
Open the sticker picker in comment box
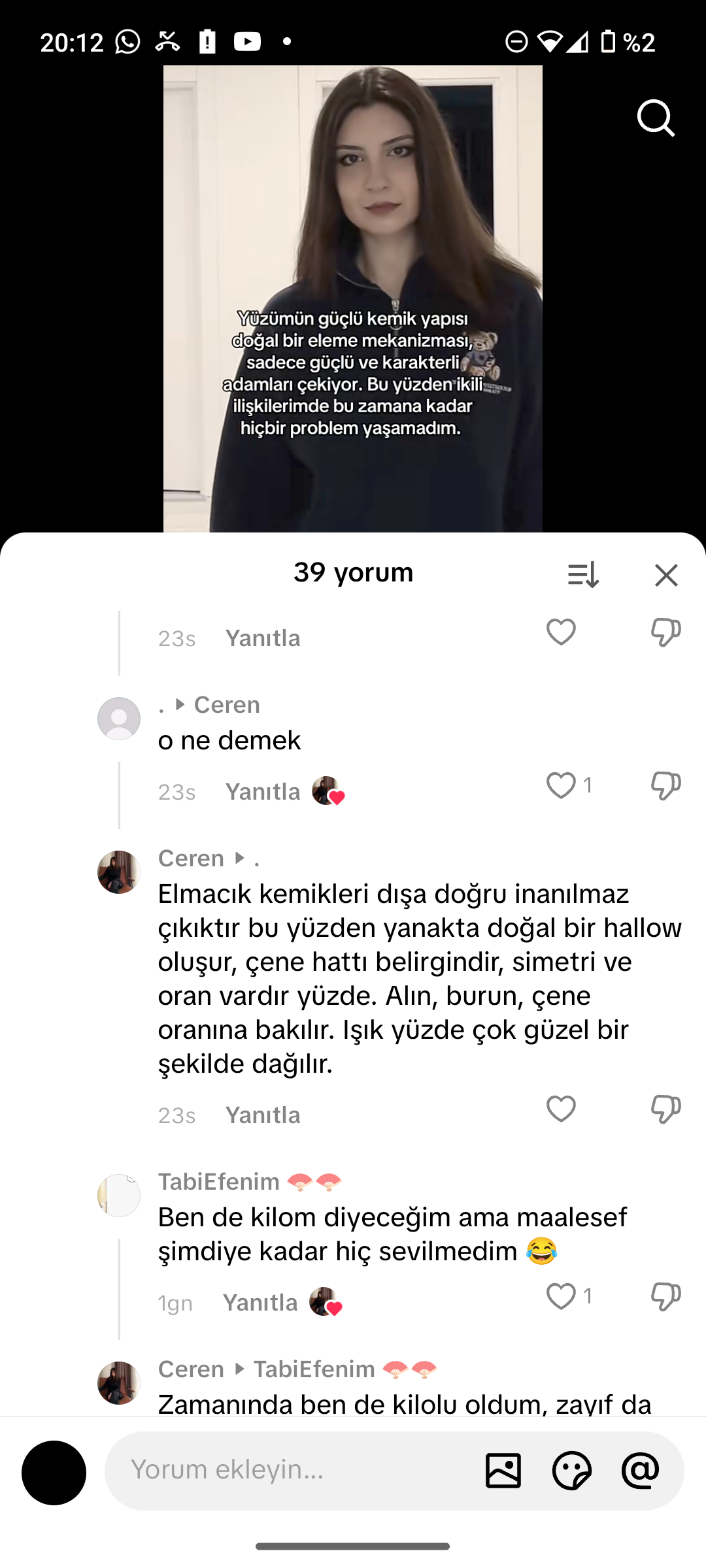[571, 1471]
